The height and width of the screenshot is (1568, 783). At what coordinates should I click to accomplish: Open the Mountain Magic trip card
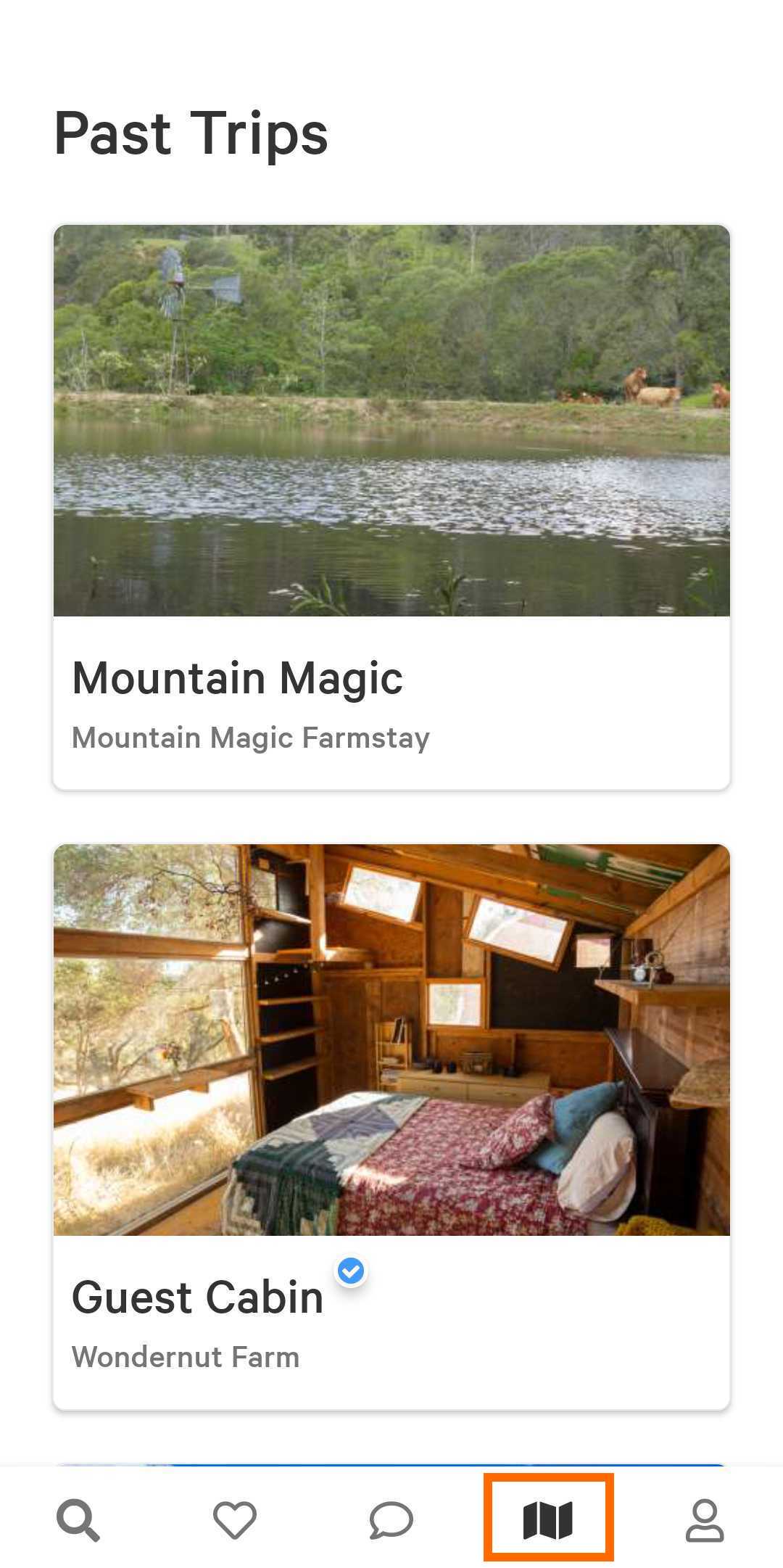(x=391, y=507)
